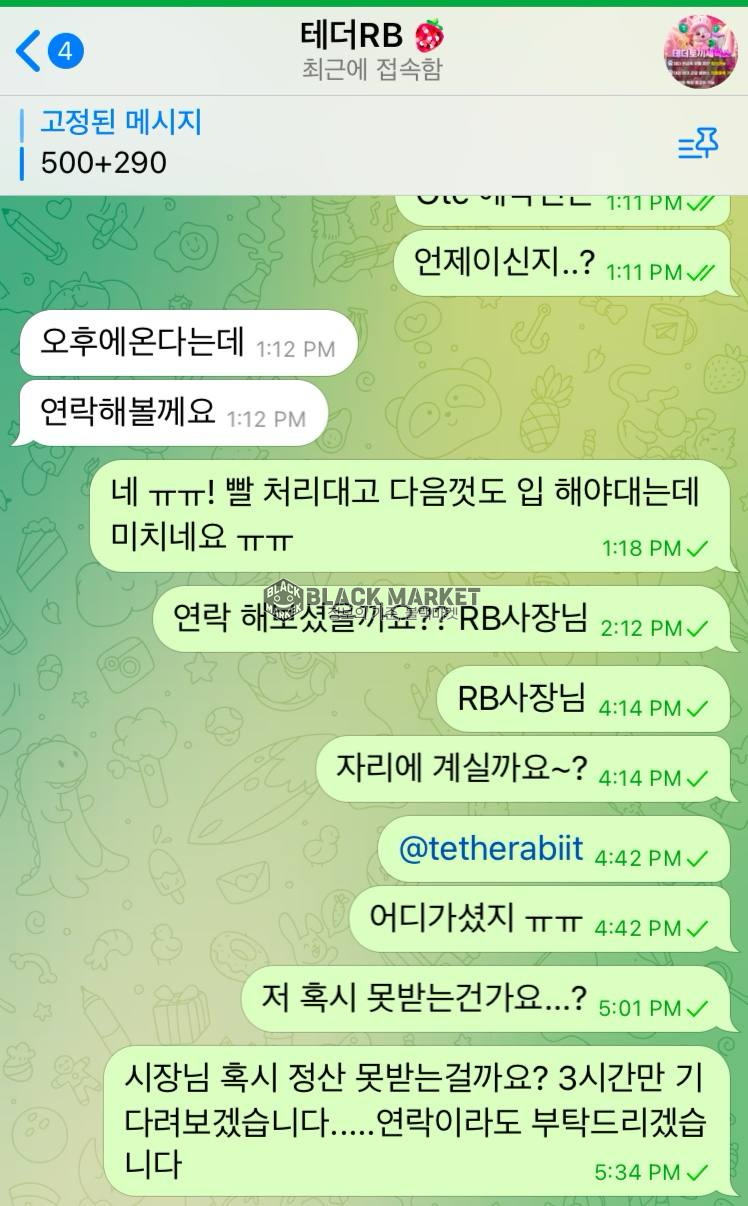Open the pinned messages list icon

coord(698,145)
